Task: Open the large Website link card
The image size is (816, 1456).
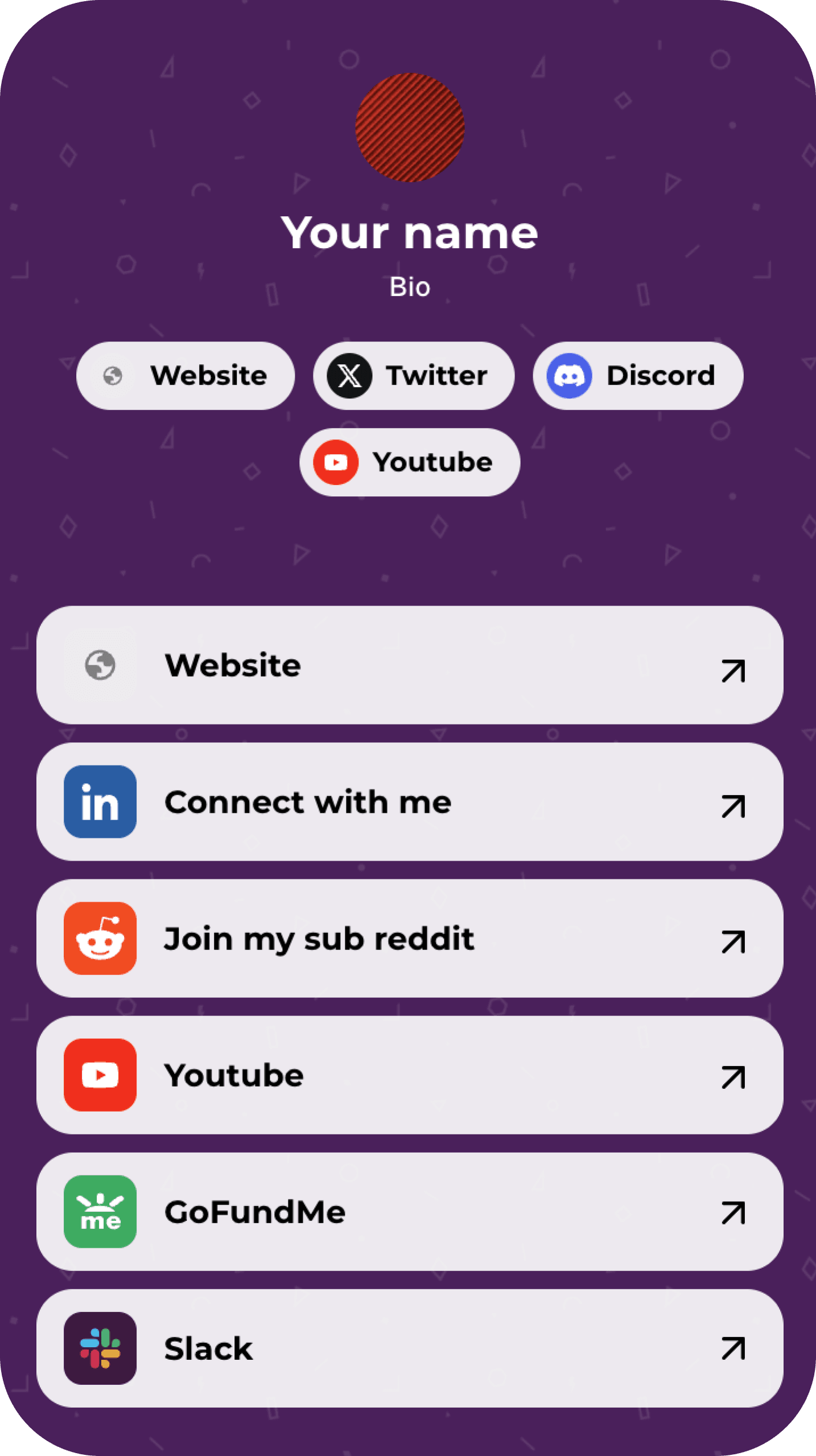Action: tap(410, 665)
